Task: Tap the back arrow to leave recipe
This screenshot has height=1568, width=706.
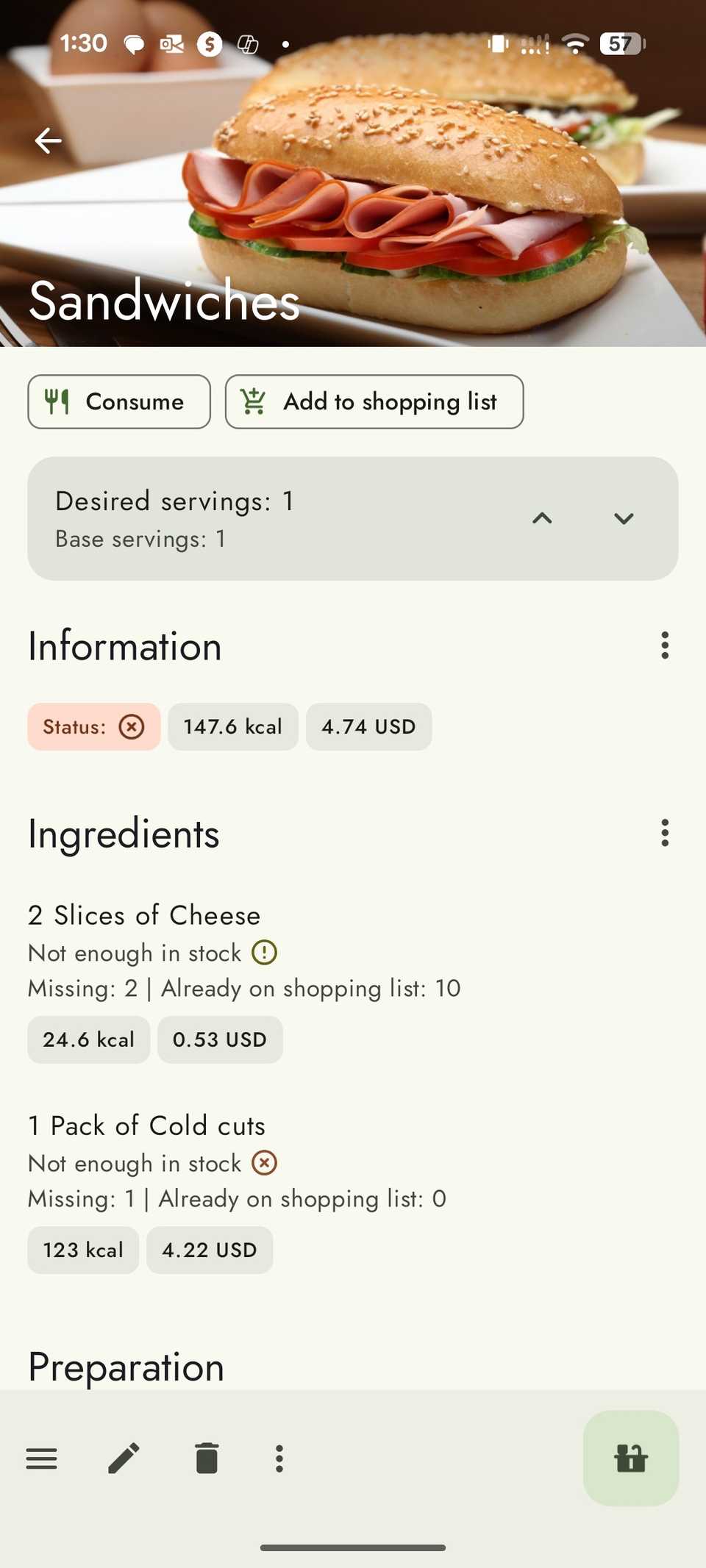Action: coord(47,140)
